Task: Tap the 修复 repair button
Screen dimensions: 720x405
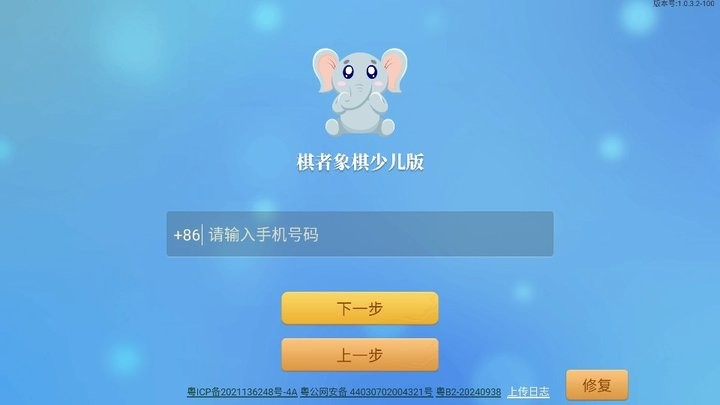Action: (x=597, y=385)
